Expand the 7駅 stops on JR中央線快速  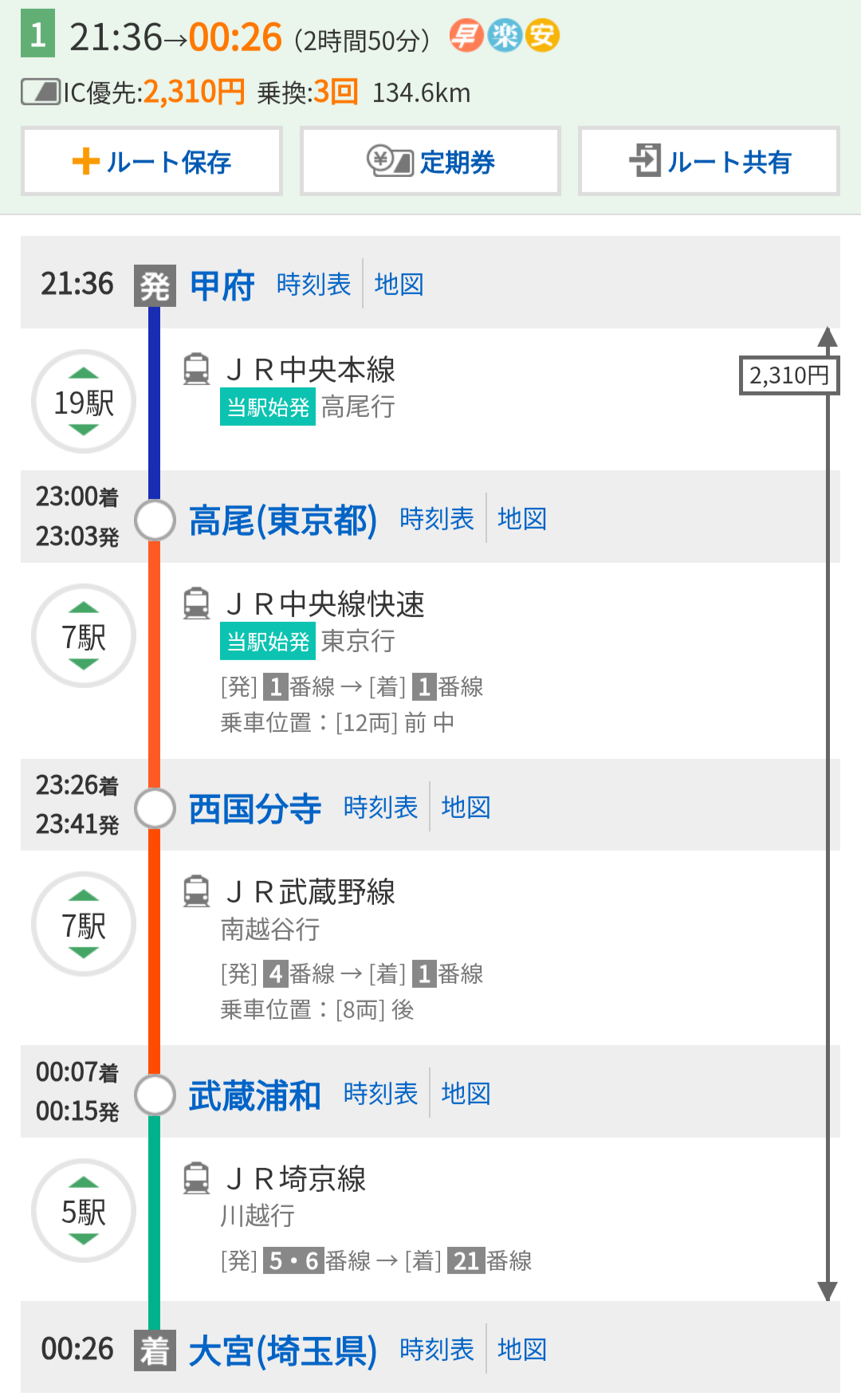coord(84,636)
